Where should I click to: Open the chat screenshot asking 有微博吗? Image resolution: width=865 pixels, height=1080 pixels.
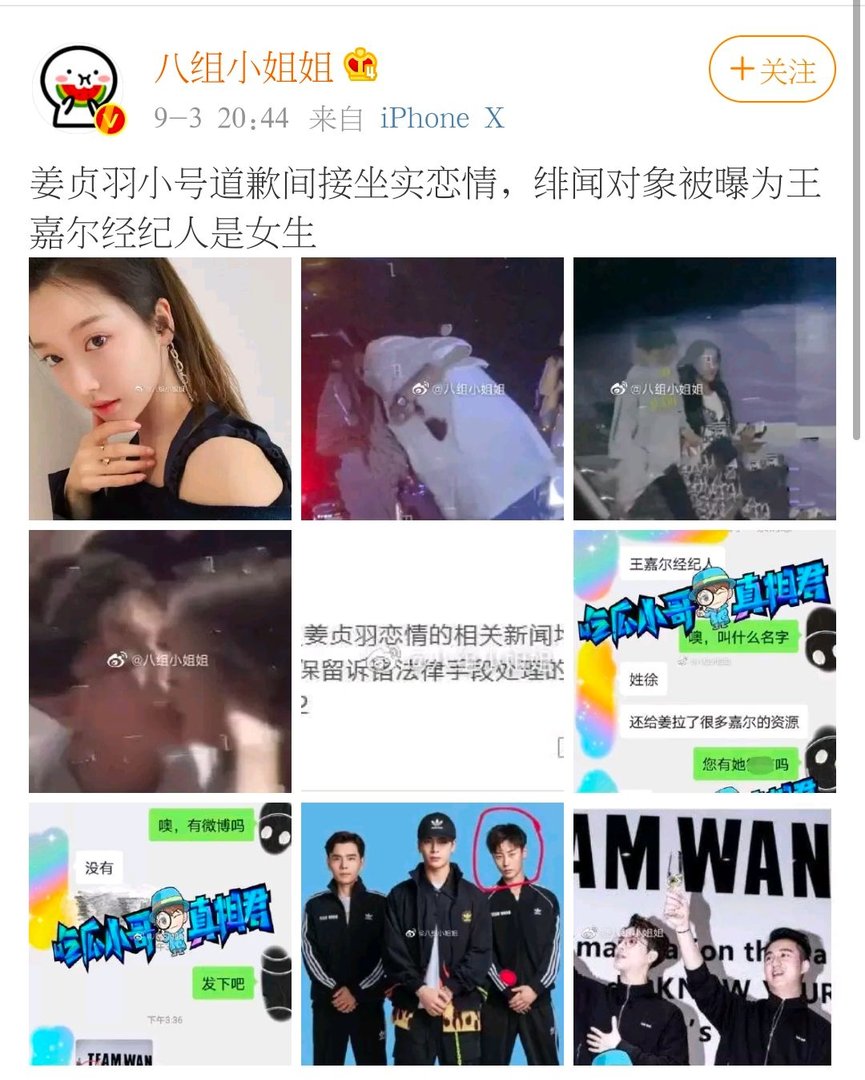coord(160,933)
